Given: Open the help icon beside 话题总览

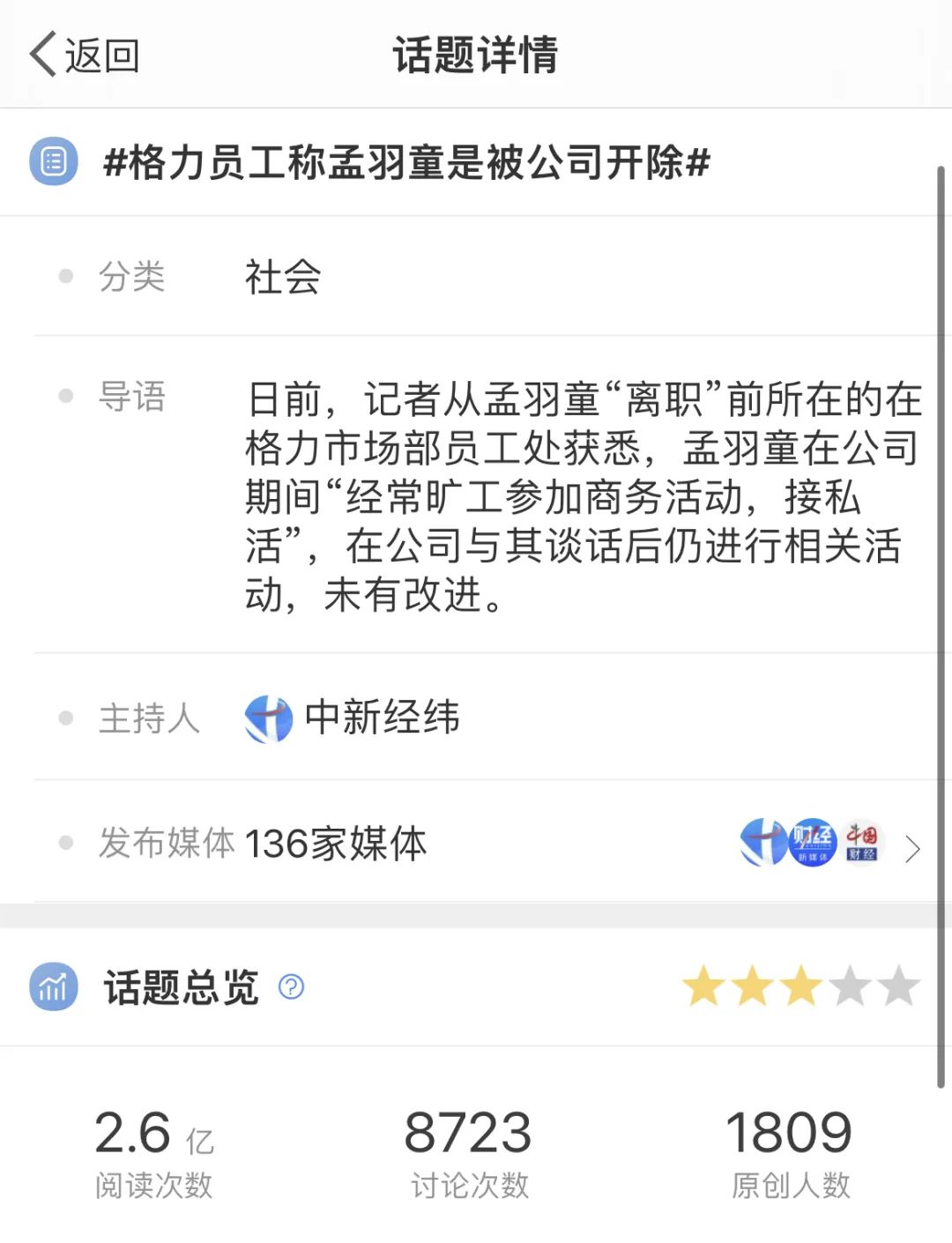Looking at the screenshot, I should tap(291, 986).
